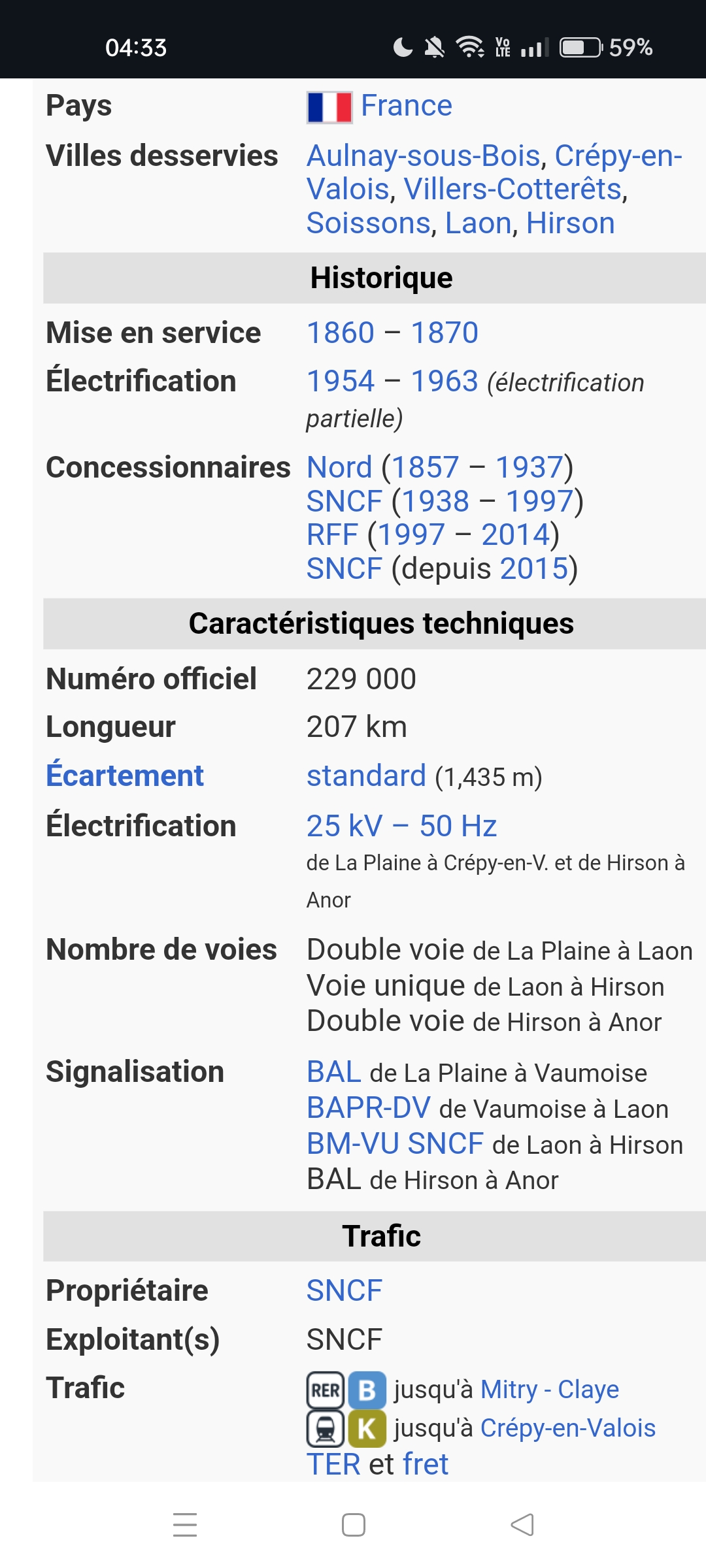The image size is (706, 1568).
Task: Follow the RFF link
Action: [x=332, y=535]
